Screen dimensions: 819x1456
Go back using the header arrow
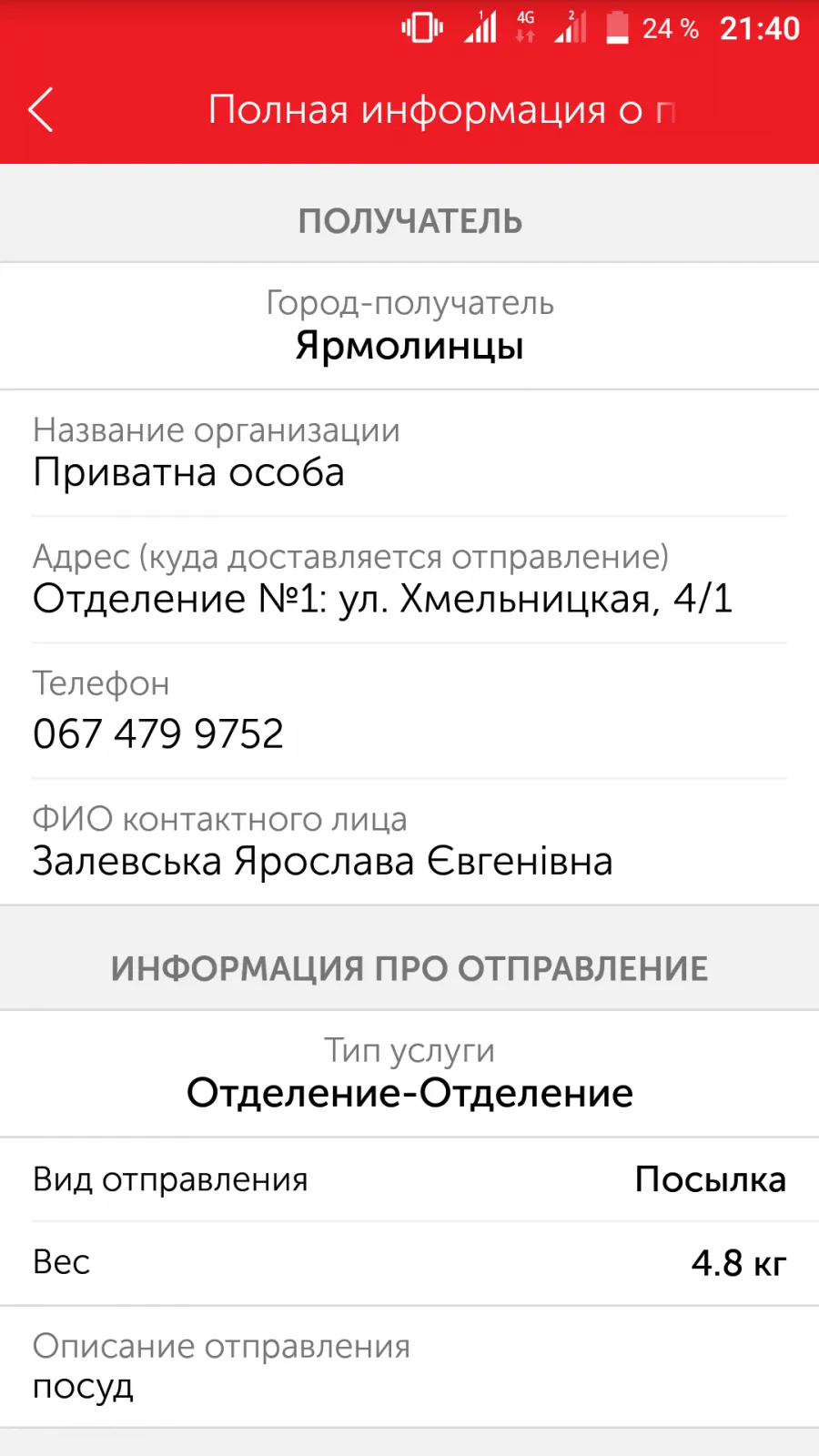pos(41,110)
